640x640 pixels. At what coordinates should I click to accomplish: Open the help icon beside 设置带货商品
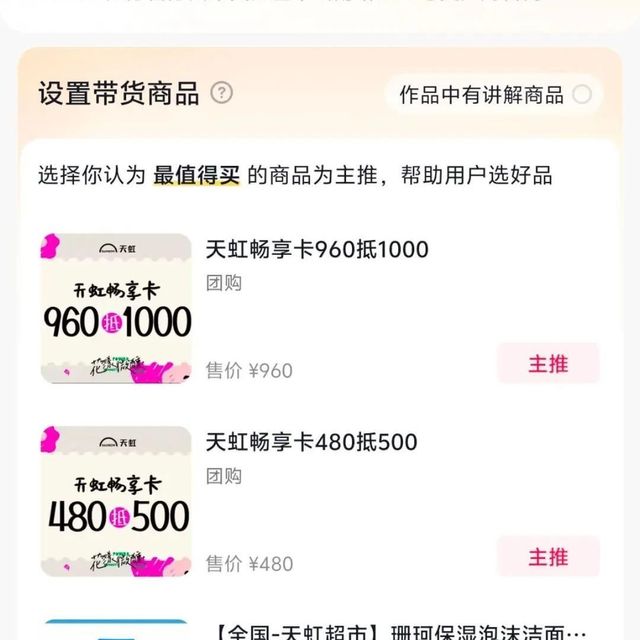(222, 94)
